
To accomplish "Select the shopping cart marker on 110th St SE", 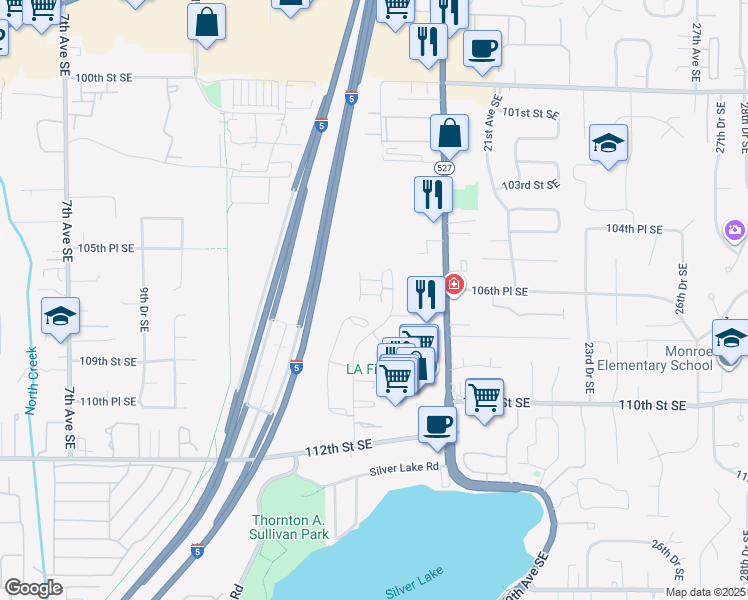I will click(x=484, y=397).
